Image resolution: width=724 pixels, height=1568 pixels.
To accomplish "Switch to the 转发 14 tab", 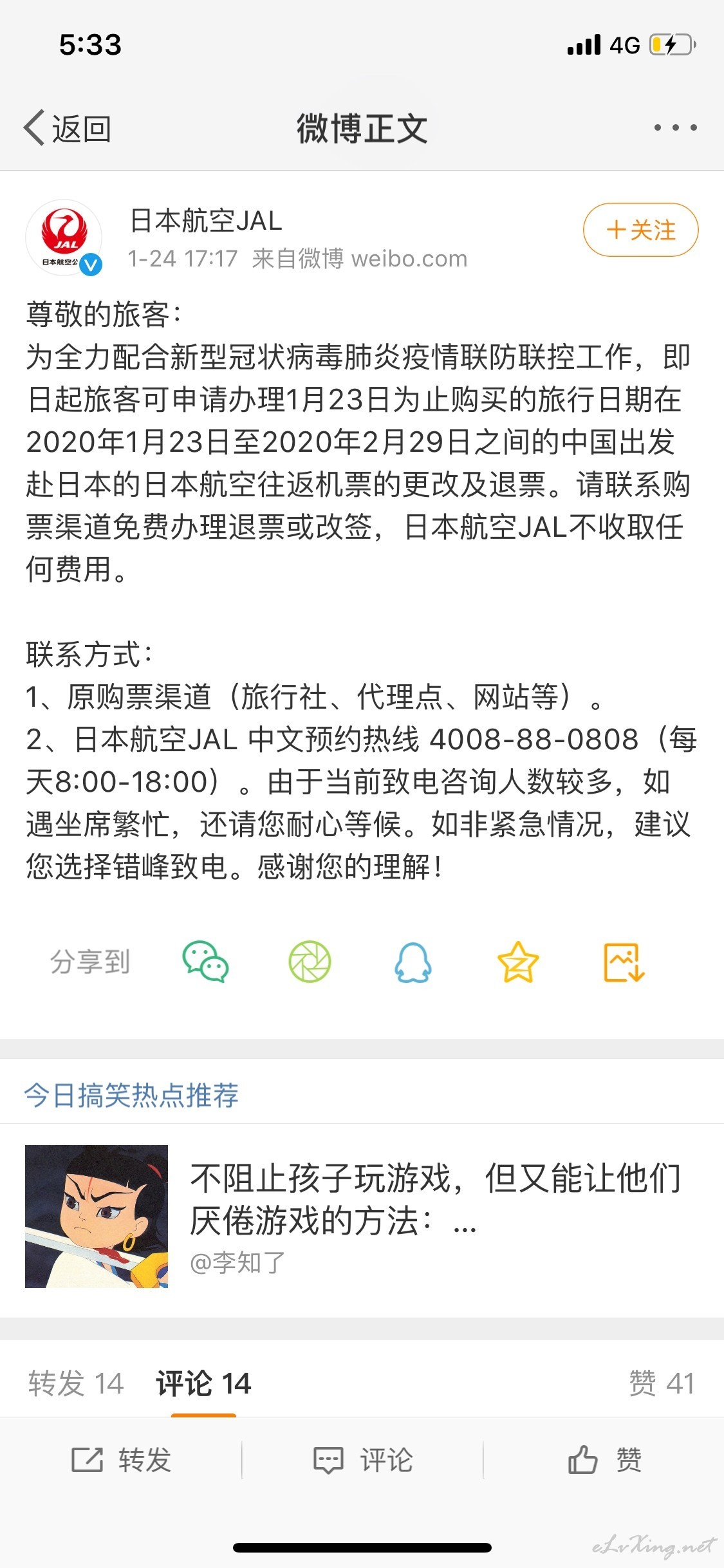I will point(76,1383).
